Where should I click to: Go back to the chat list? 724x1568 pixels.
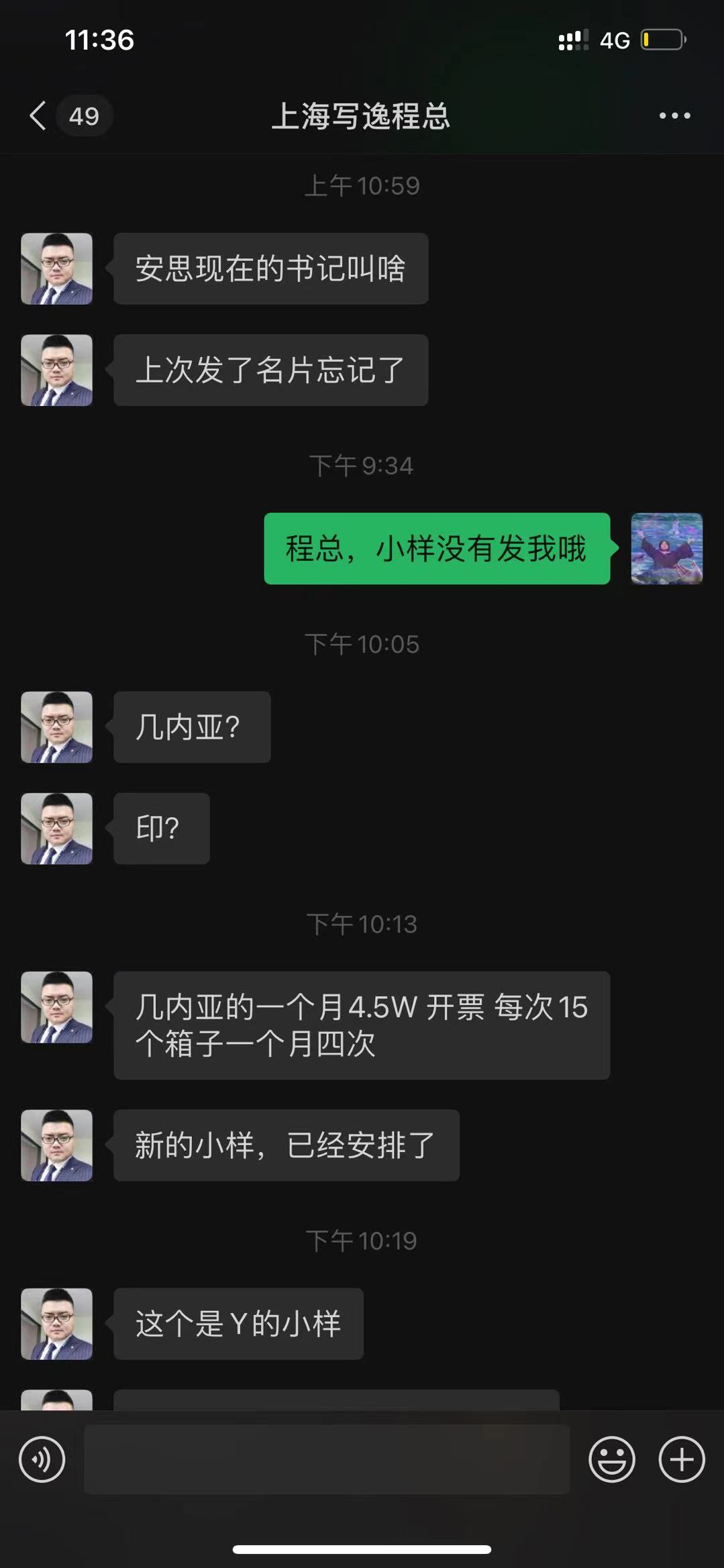pos(39,115)
